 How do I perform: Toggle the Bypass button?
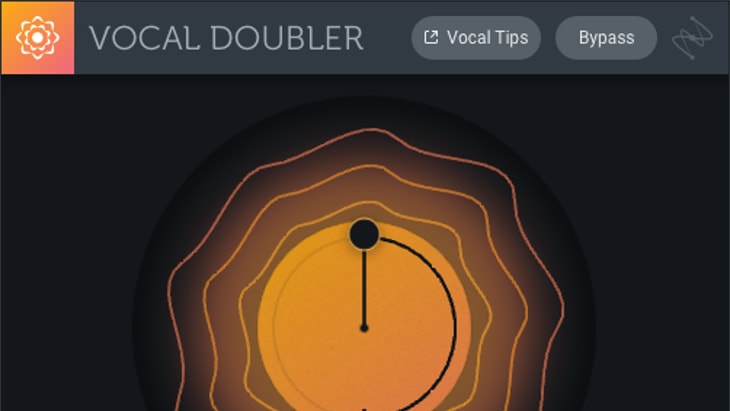click(x=606, y=38)
